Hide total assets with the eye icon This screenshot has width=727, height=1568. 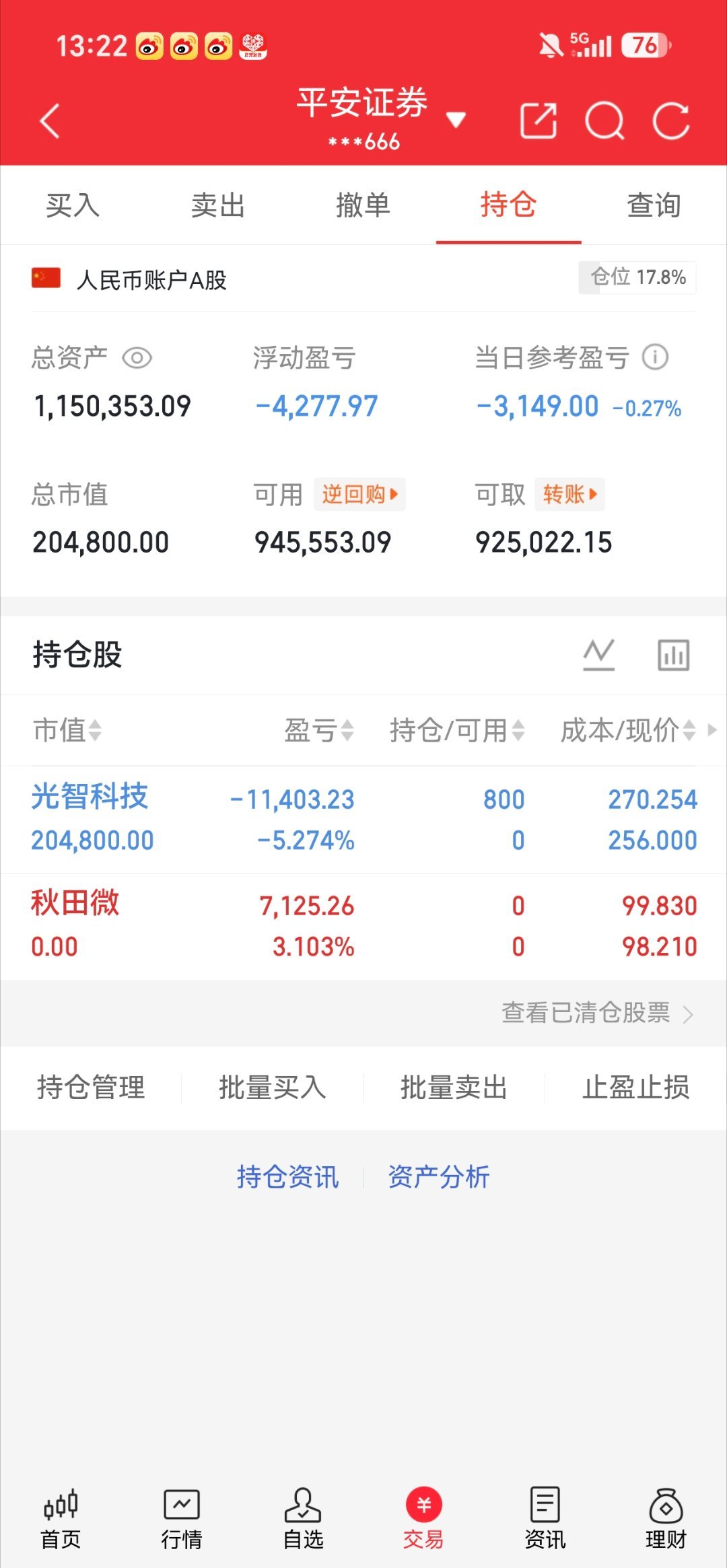tap(137, 358)
